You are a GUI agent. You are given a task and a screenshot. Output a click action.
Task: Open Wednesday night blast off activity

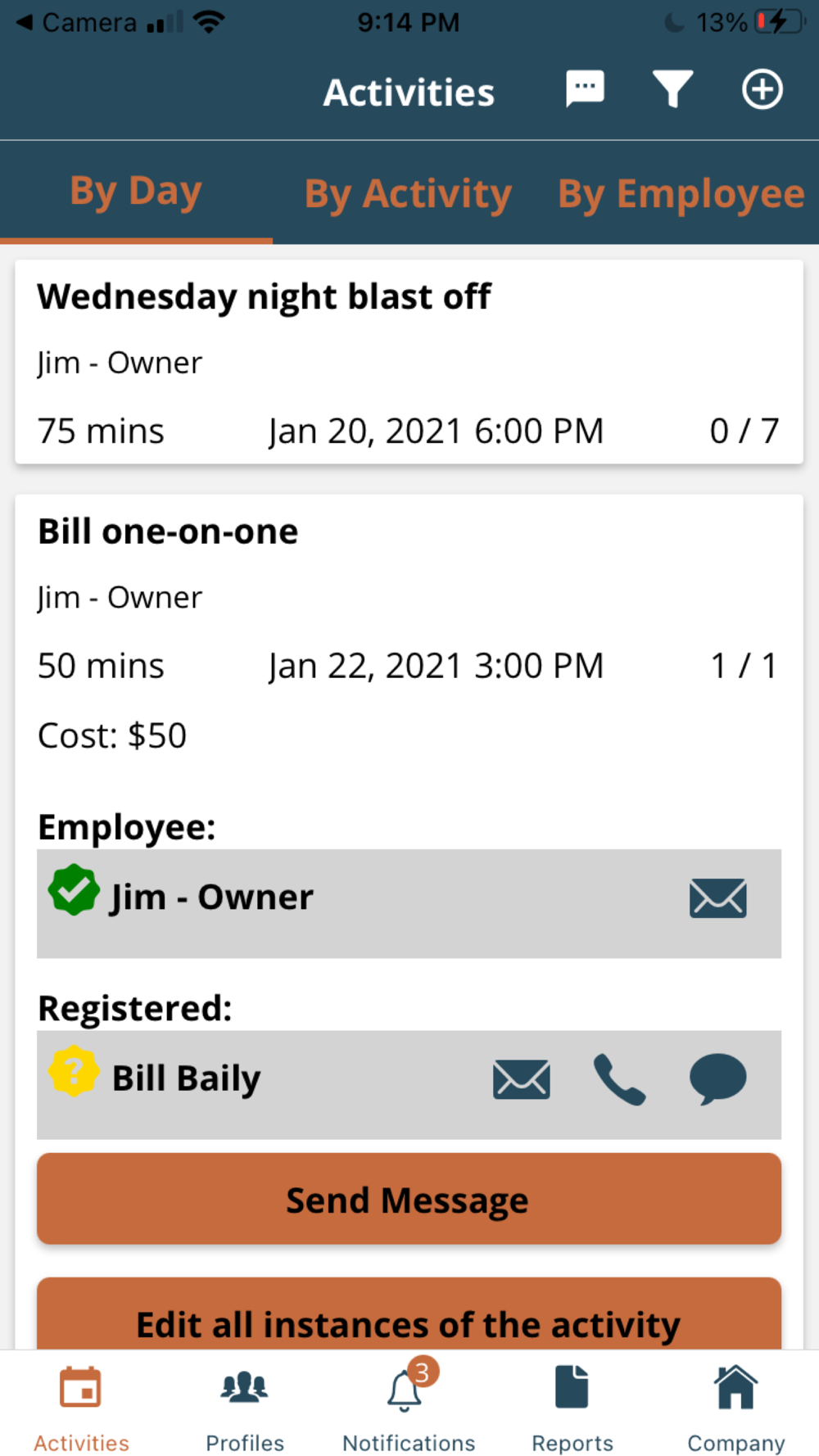[x=408, y=362]
